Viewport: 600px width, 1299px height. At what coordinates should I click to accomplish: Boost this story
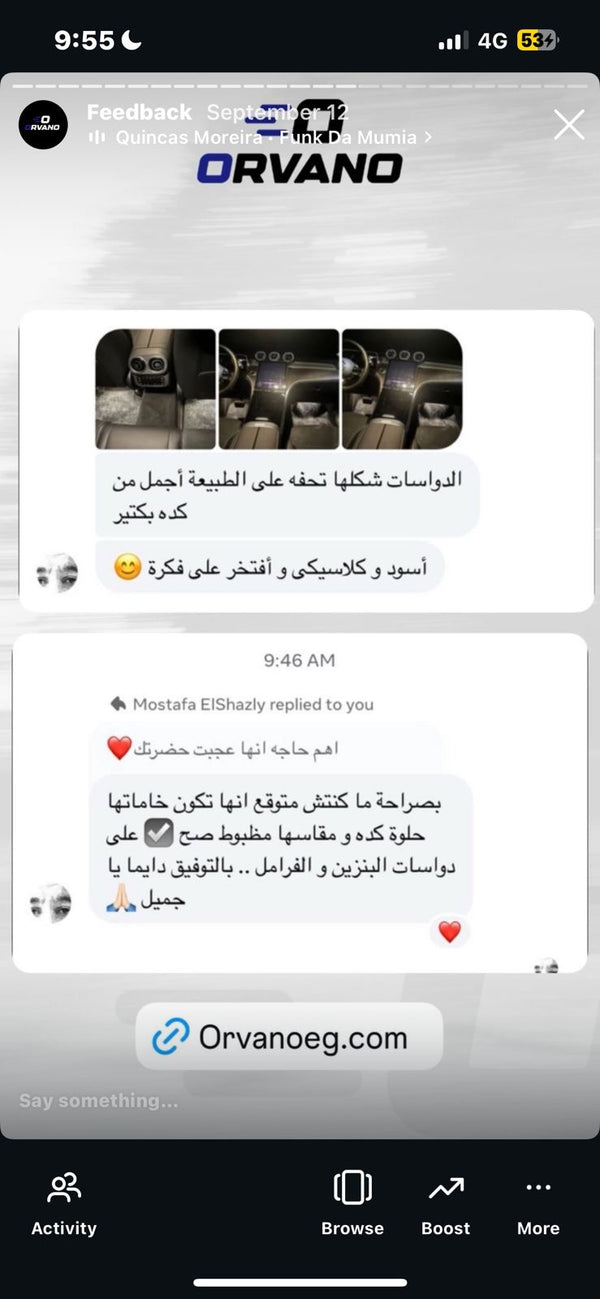(446, 1204)
